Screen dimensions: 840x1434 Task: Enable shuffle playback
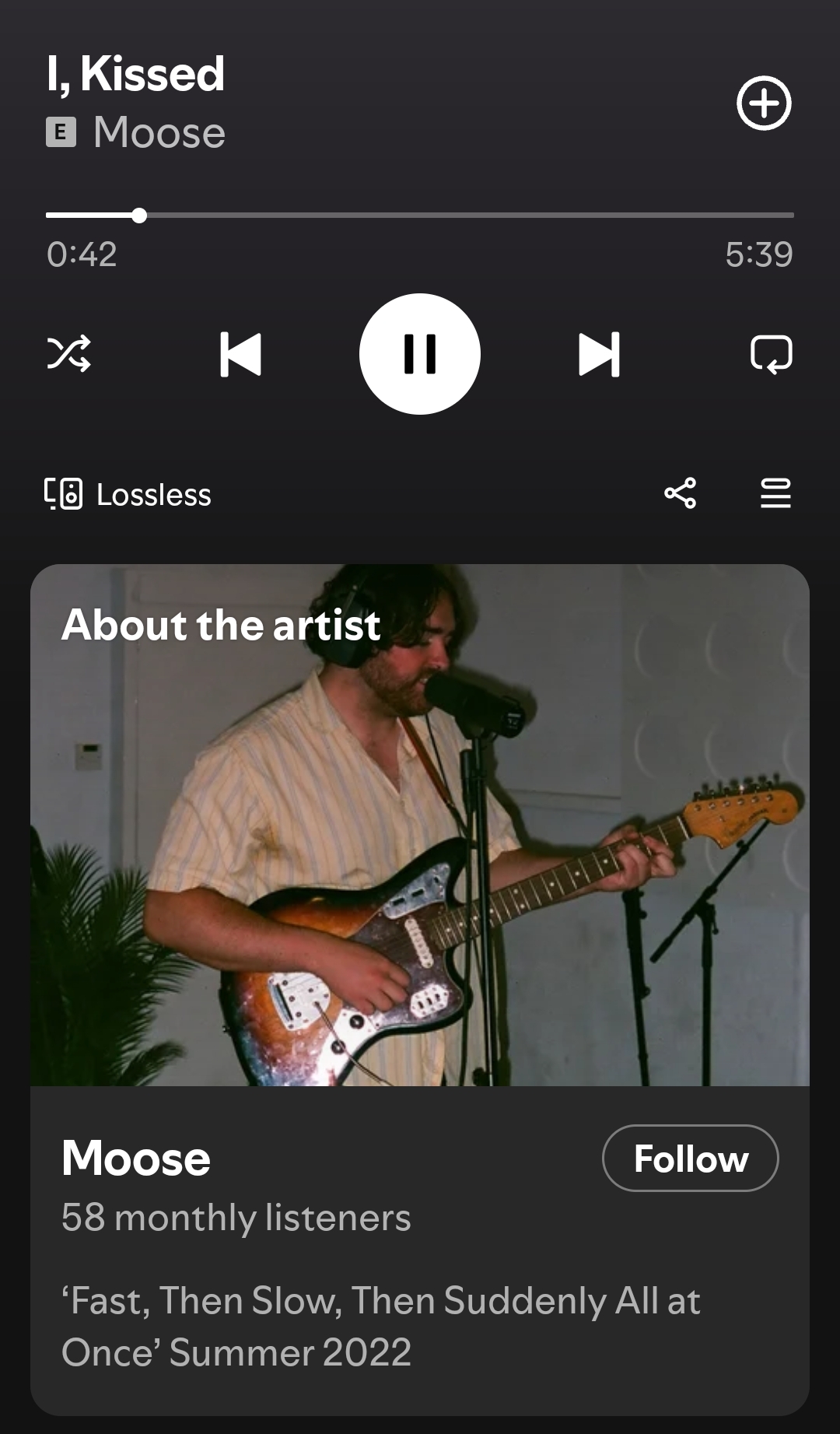click(x=69, y=354)
